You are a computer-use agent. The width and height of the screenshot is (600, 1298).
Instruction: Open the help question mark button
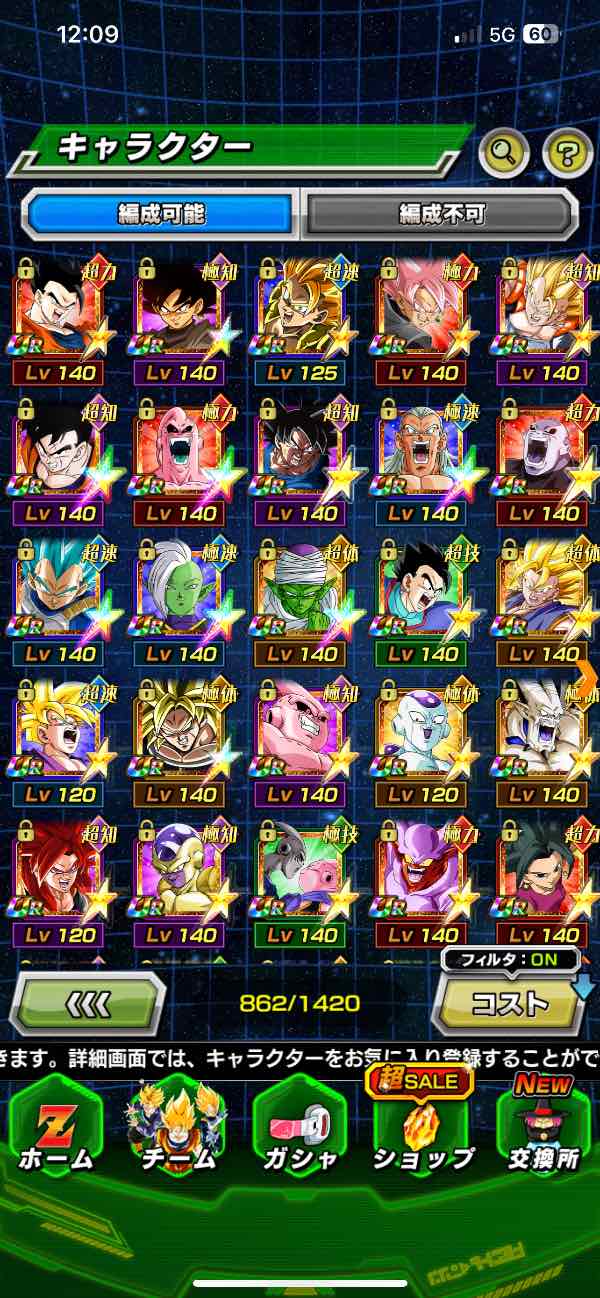click(x=567, y=153)
